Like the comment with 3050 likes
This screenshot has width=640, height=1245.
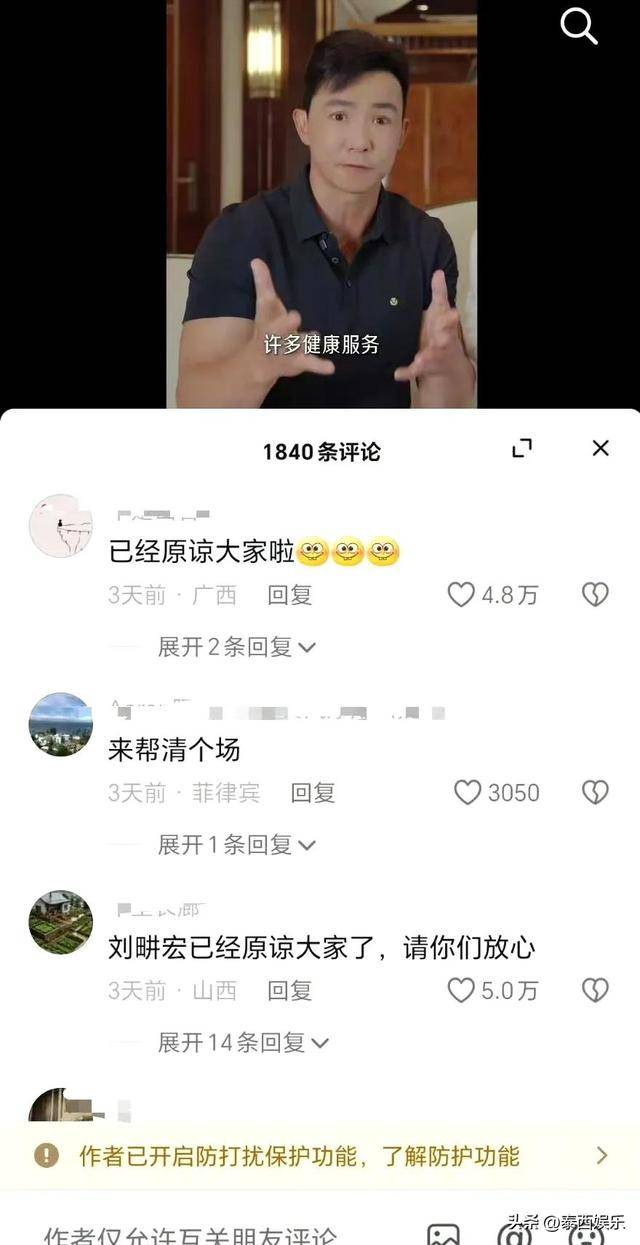(467, 793)
